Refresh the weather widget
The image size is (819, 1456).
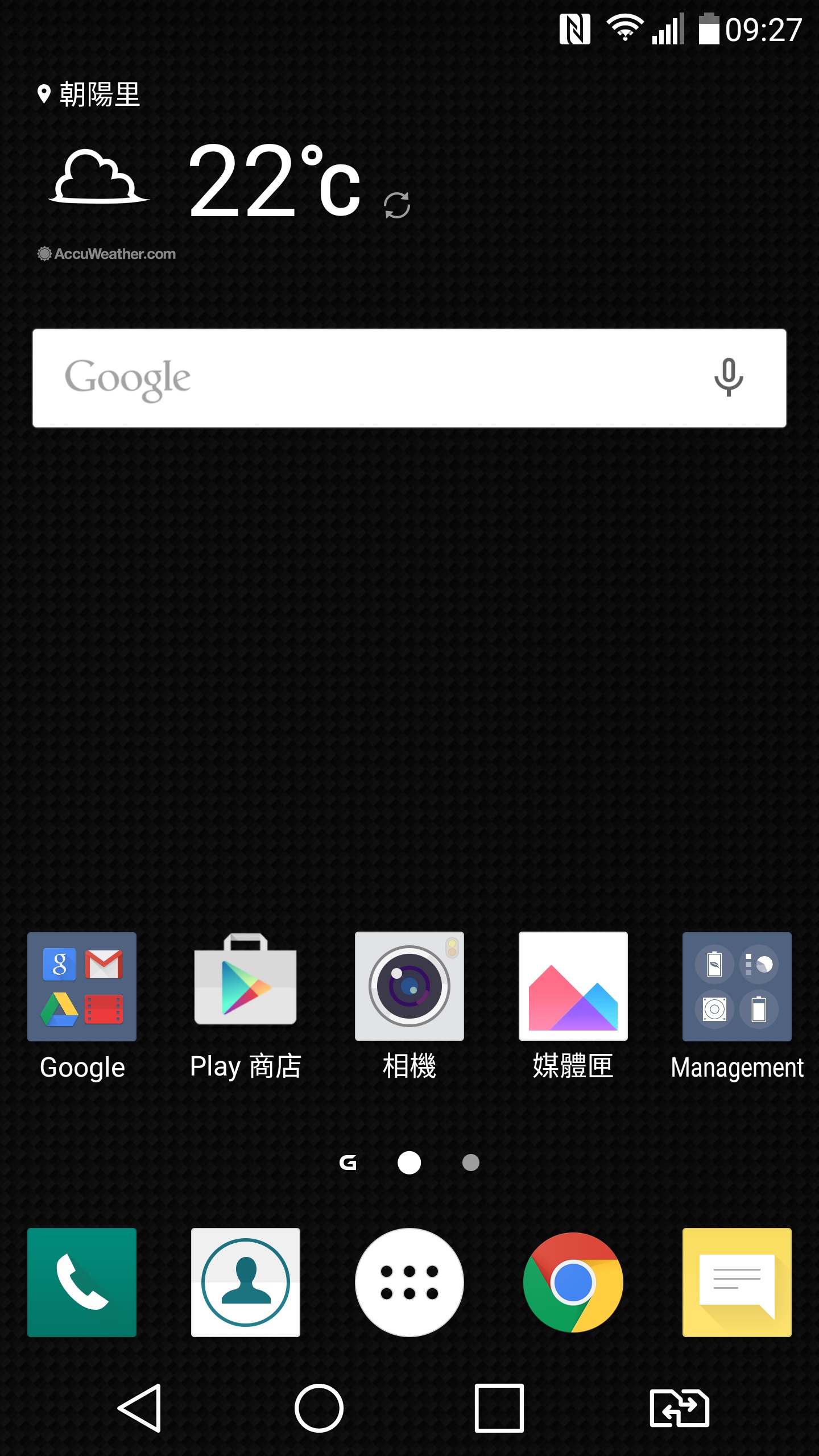pos(397,205)
